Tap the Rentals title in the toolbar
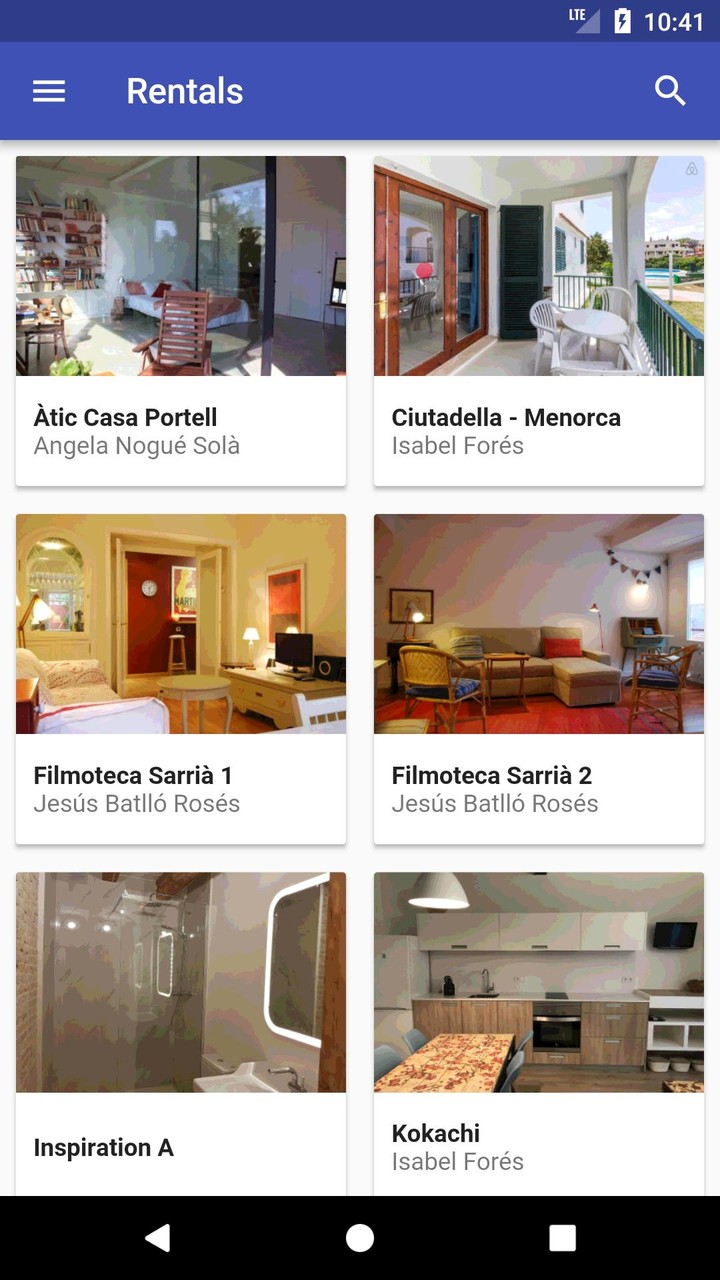This screenshot has width=720, height=1280. (x=184, y=91)
